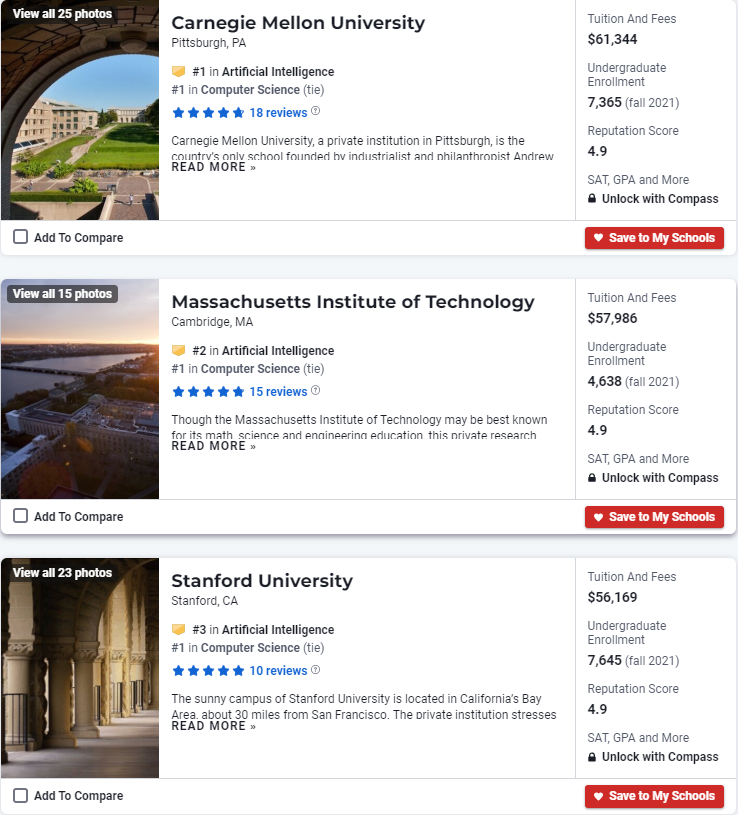This screenshot has height=815, width=738.
Task: Save Carnegie Mellon to My Schools
Action: click(x=654, y=238)
